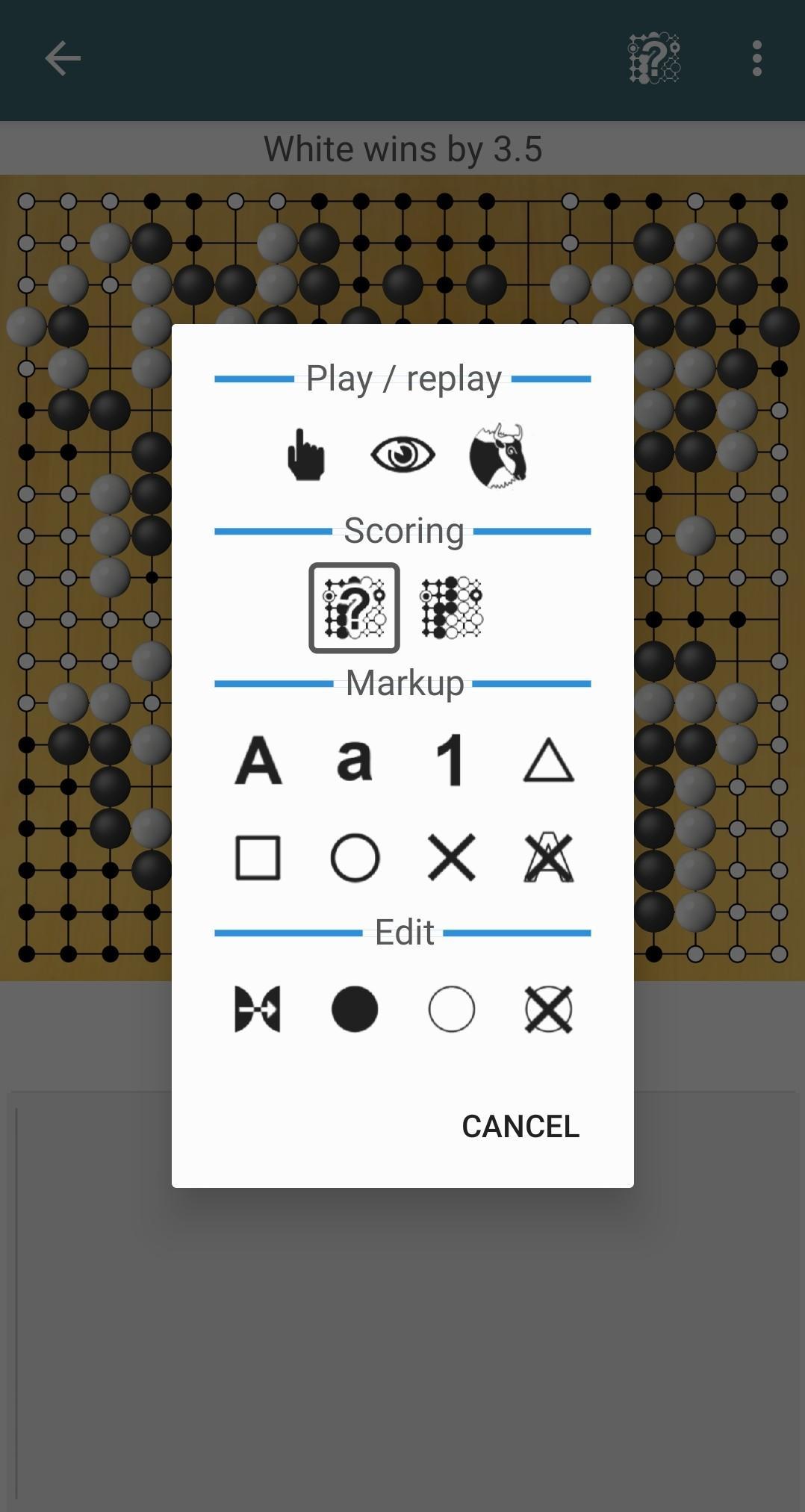805x1512 pixels.
Task: Dismiss the dialog with CANCEL
Action: coord(520,1127)
